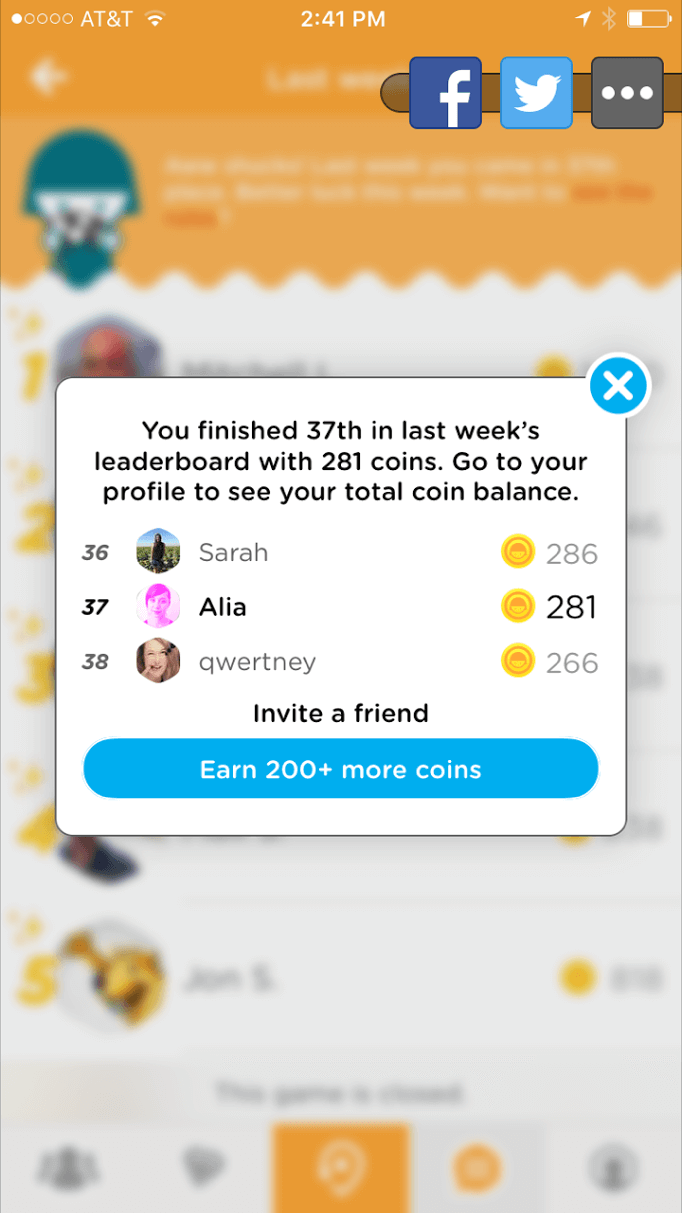The image size is (682, 1213).
Task: Open more sharing options
Action: pyautogui.click(x=627, y=93)
